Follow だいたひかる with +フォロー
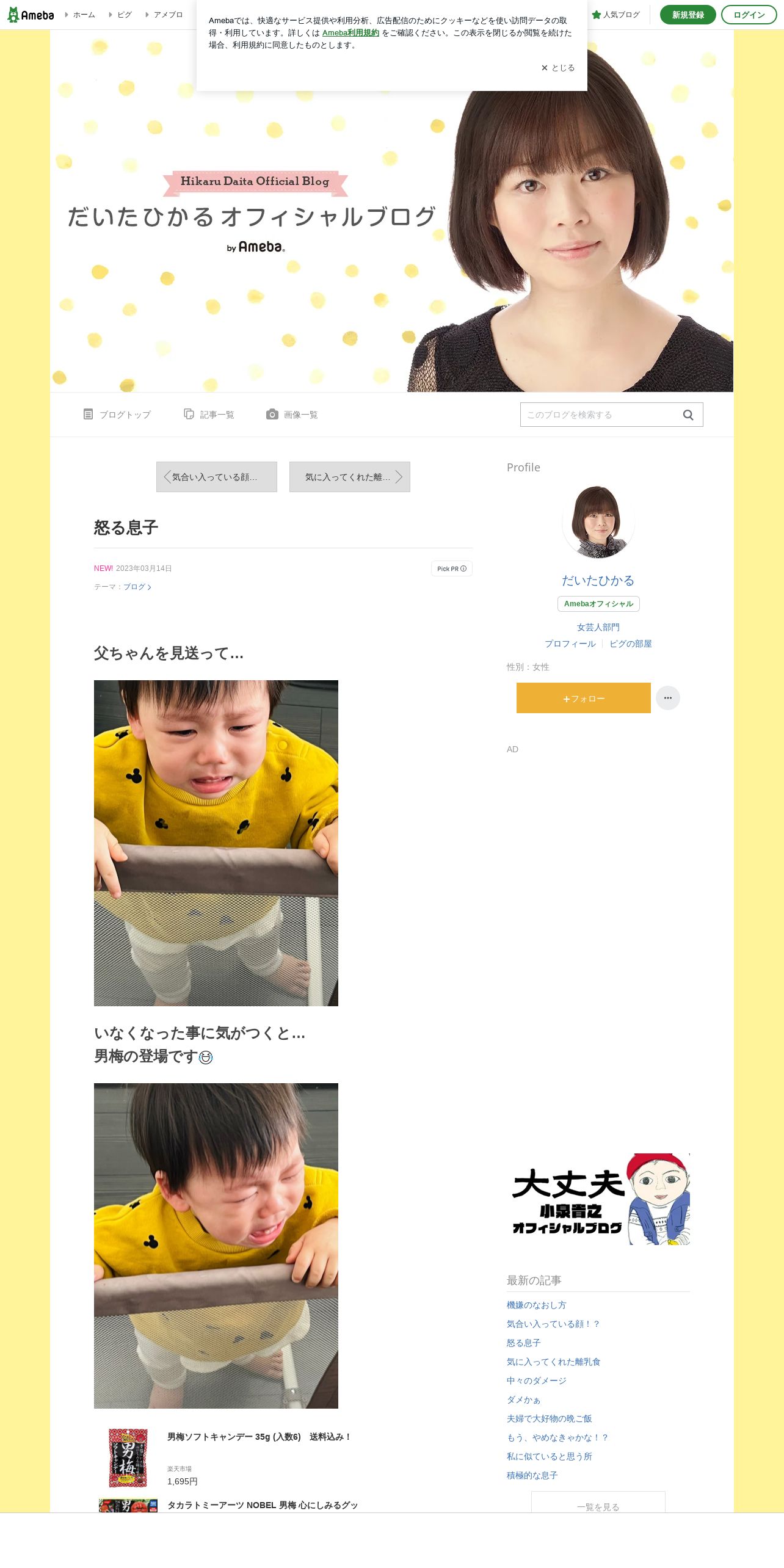Image resolution: width=784 pixels, height=1568 pixels. click(x=584, y=698)
